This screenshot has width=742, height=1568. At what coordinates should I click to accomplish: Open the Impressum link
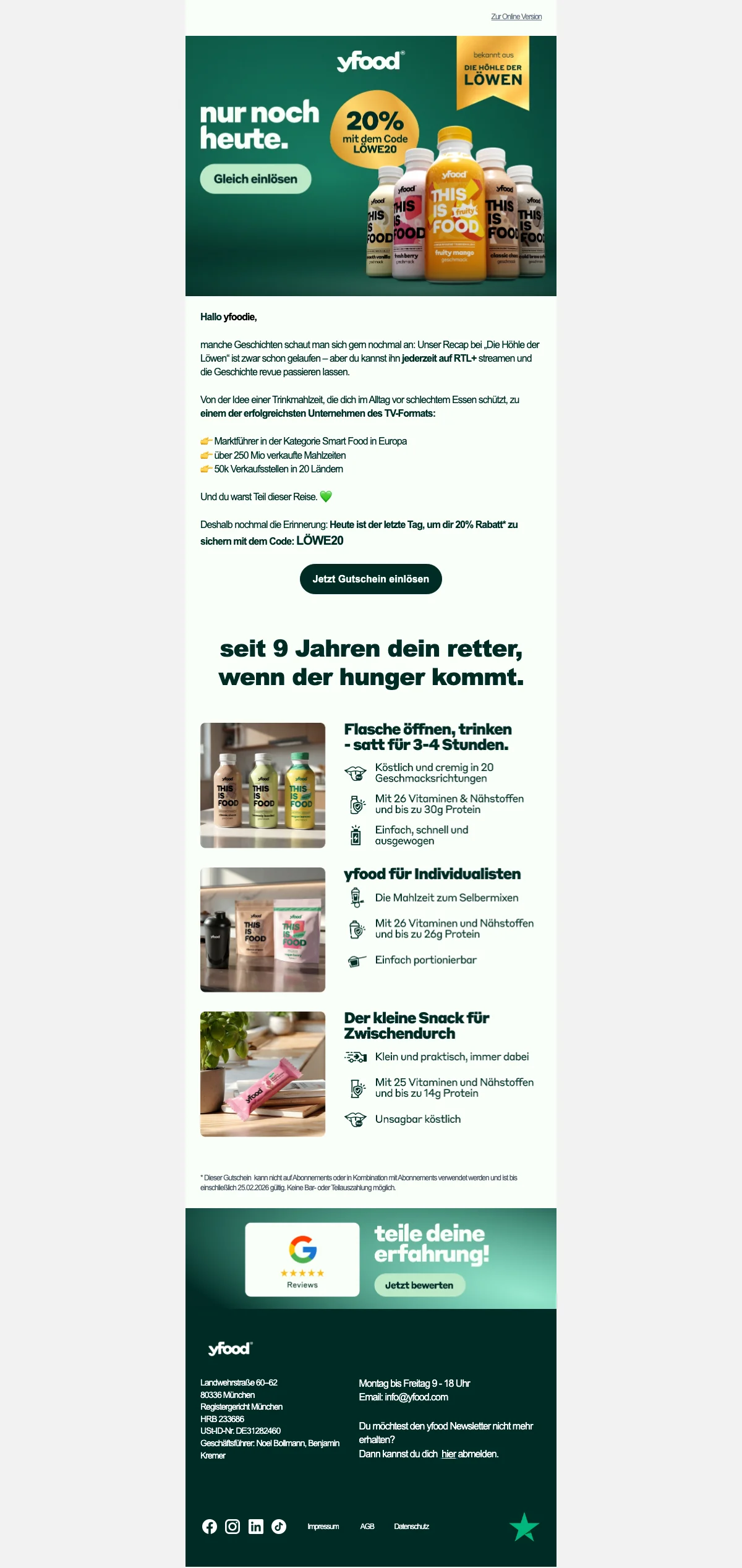(x=323, y=1527)
